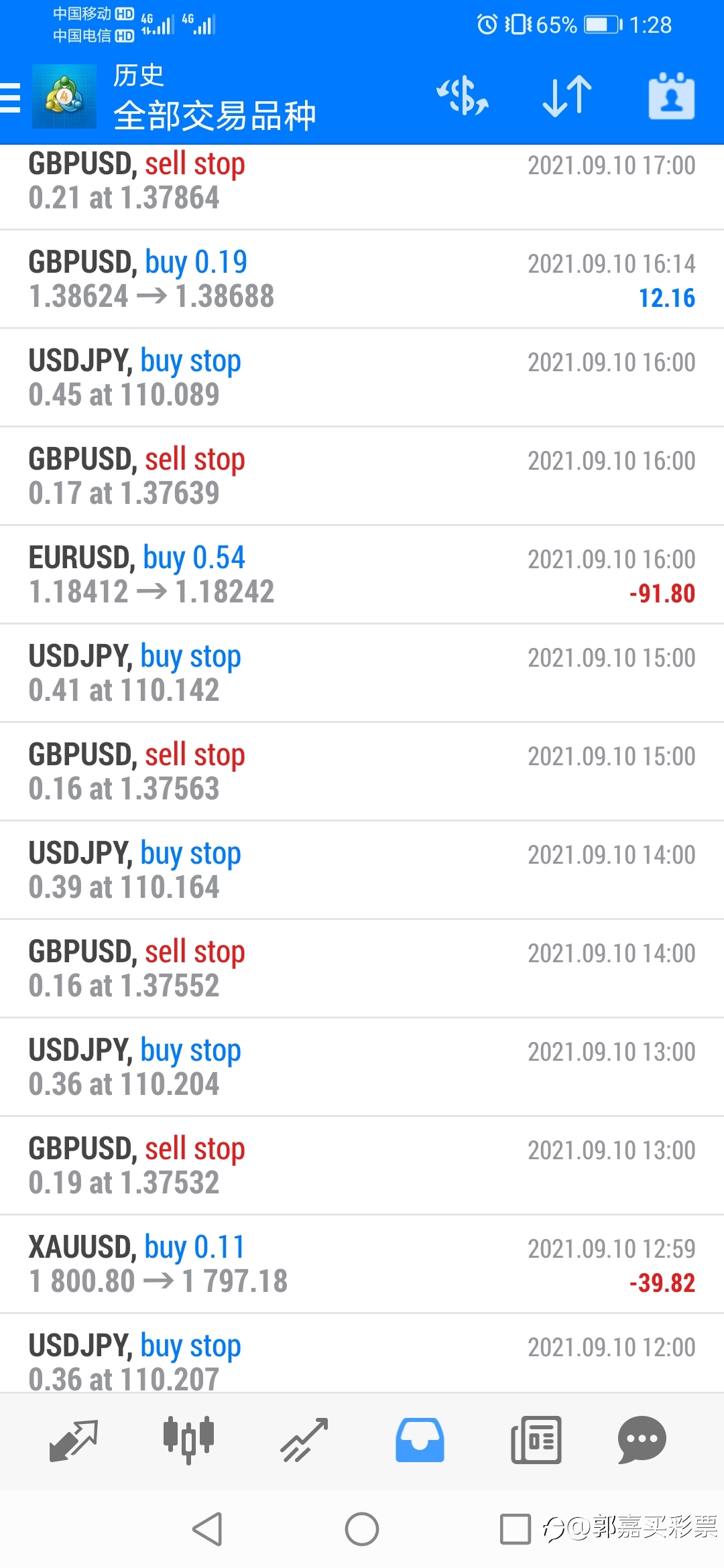724x1568 pixels.
Task: Switch to the candlestick Chart tab
Action: (188, 1441)
